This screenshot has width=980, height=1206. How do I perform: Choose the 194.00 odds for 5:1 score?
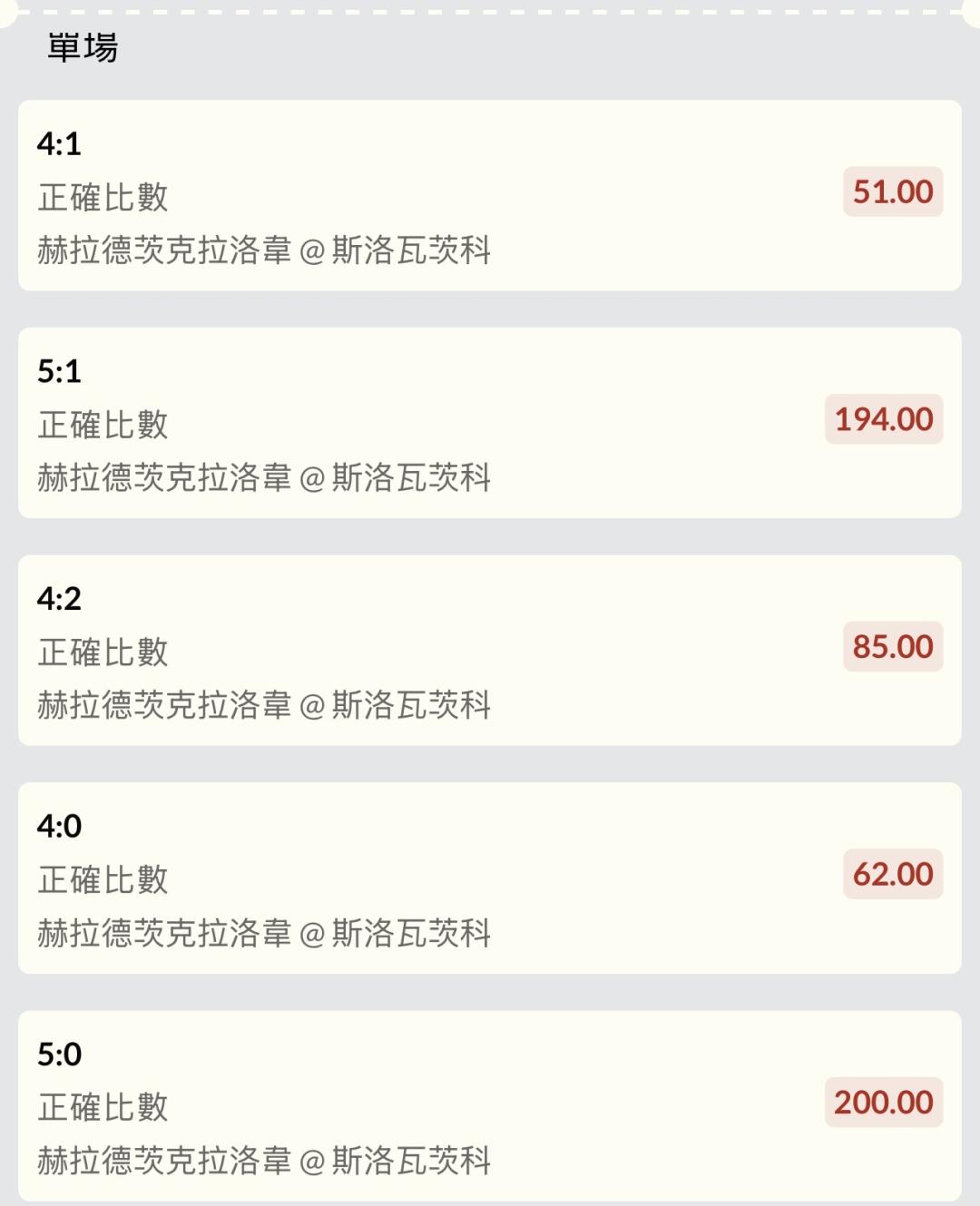[884, 419]
